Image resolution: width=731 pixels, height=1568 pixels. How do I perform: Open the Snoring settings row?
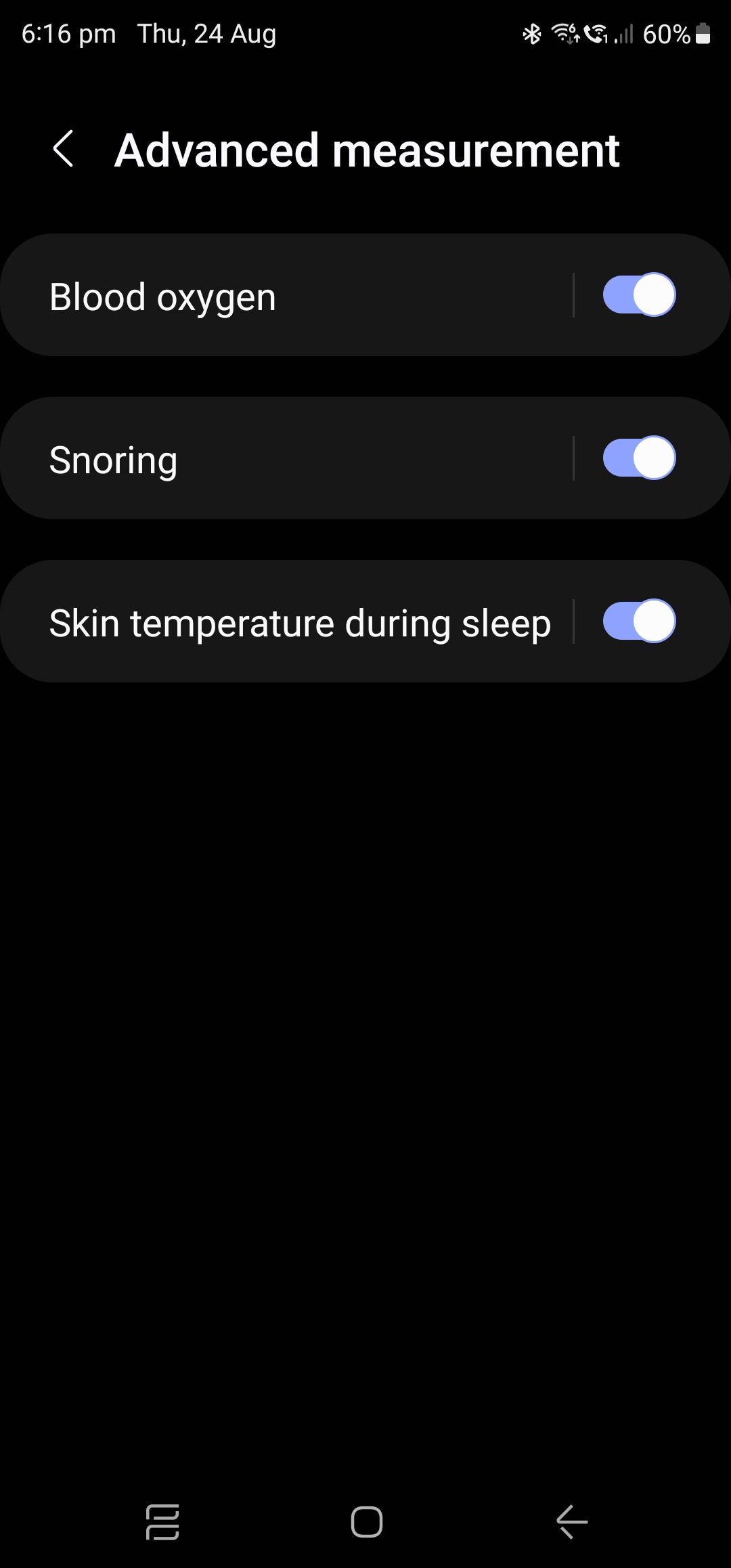(286, 458)
